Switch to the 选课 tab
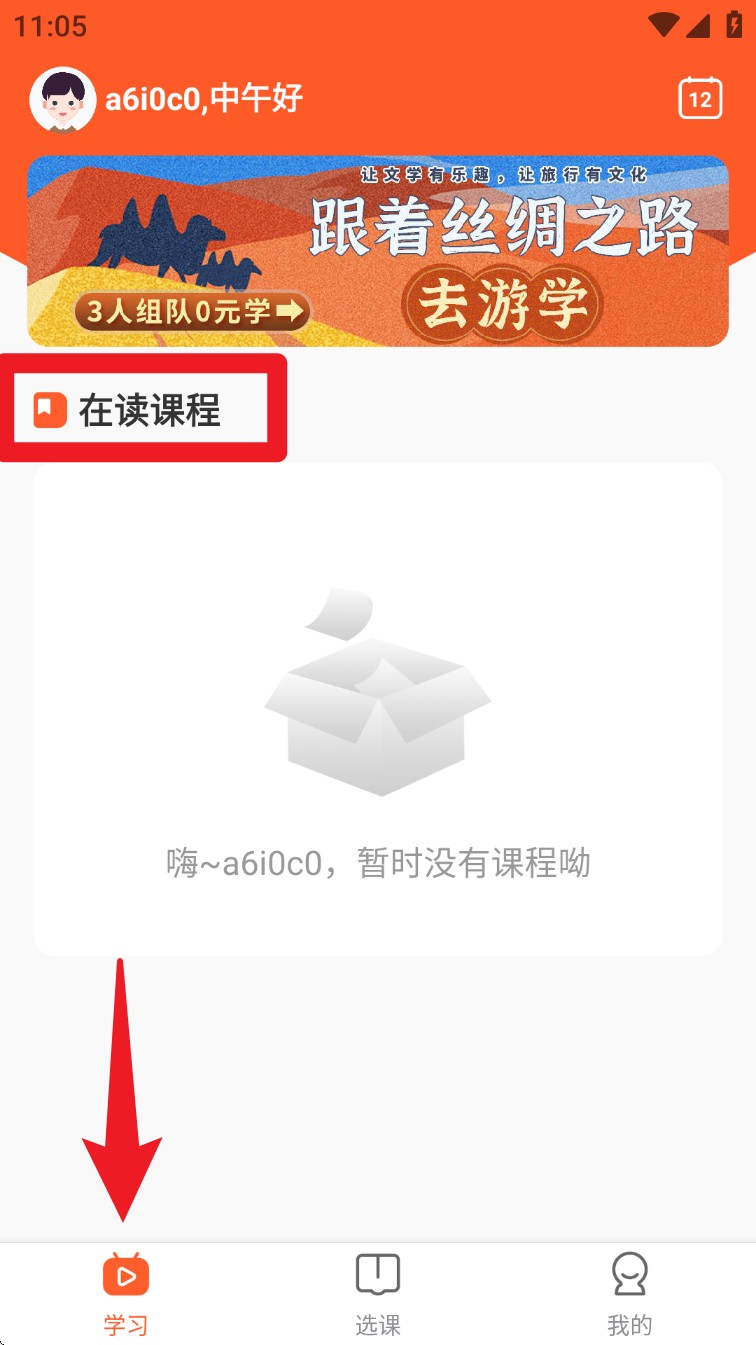The height and width of the screenshot is (1345, 756). click(x=378, y=1294)
